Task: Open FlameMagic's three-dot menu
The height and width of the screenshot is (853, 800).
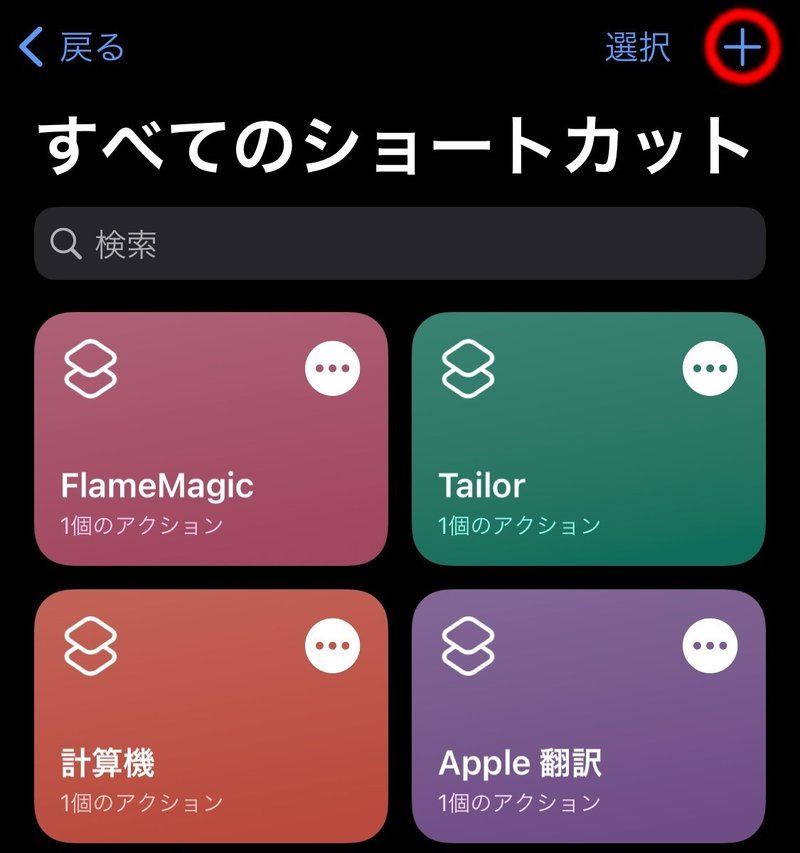Action: 332,369
